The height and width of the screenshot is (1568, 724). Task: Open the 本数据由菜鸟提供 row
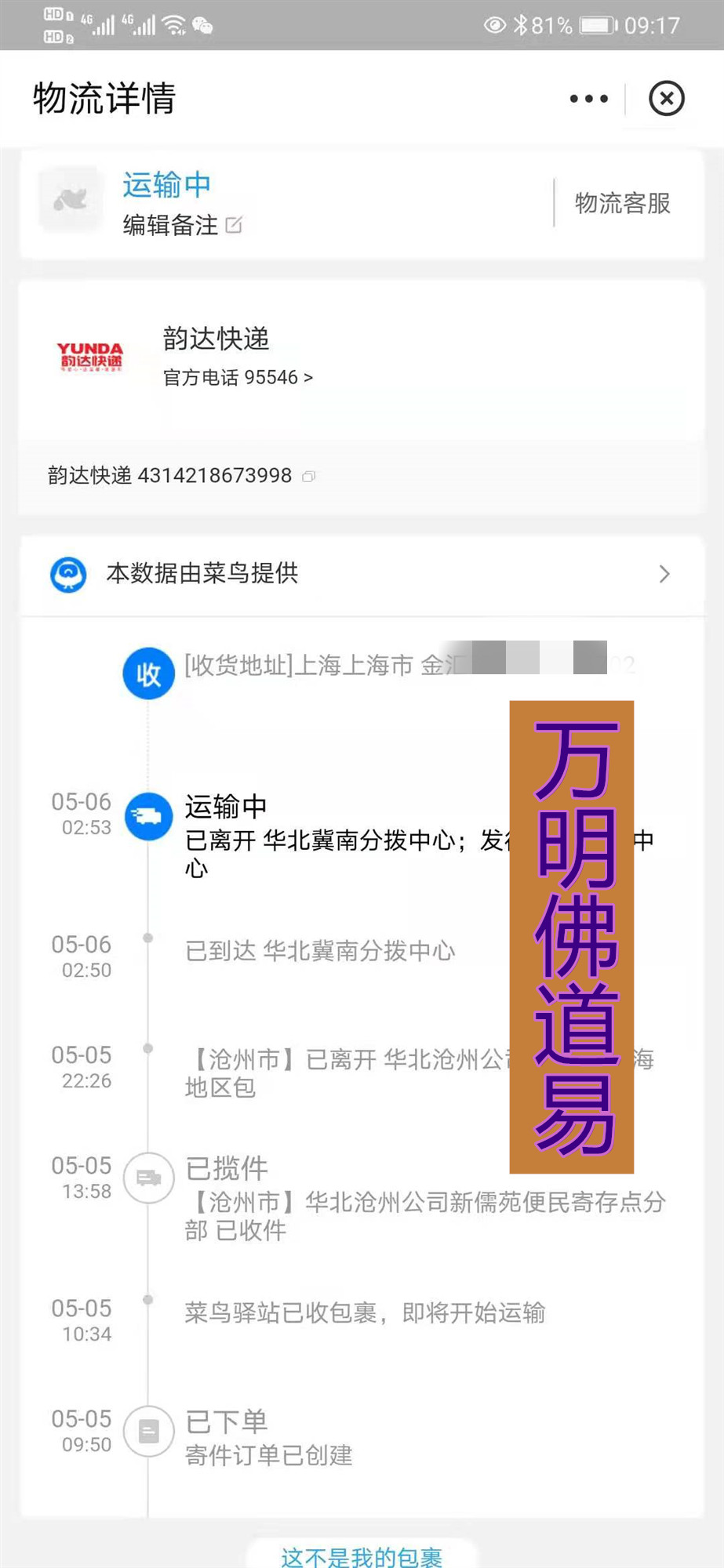pos(362,574)
